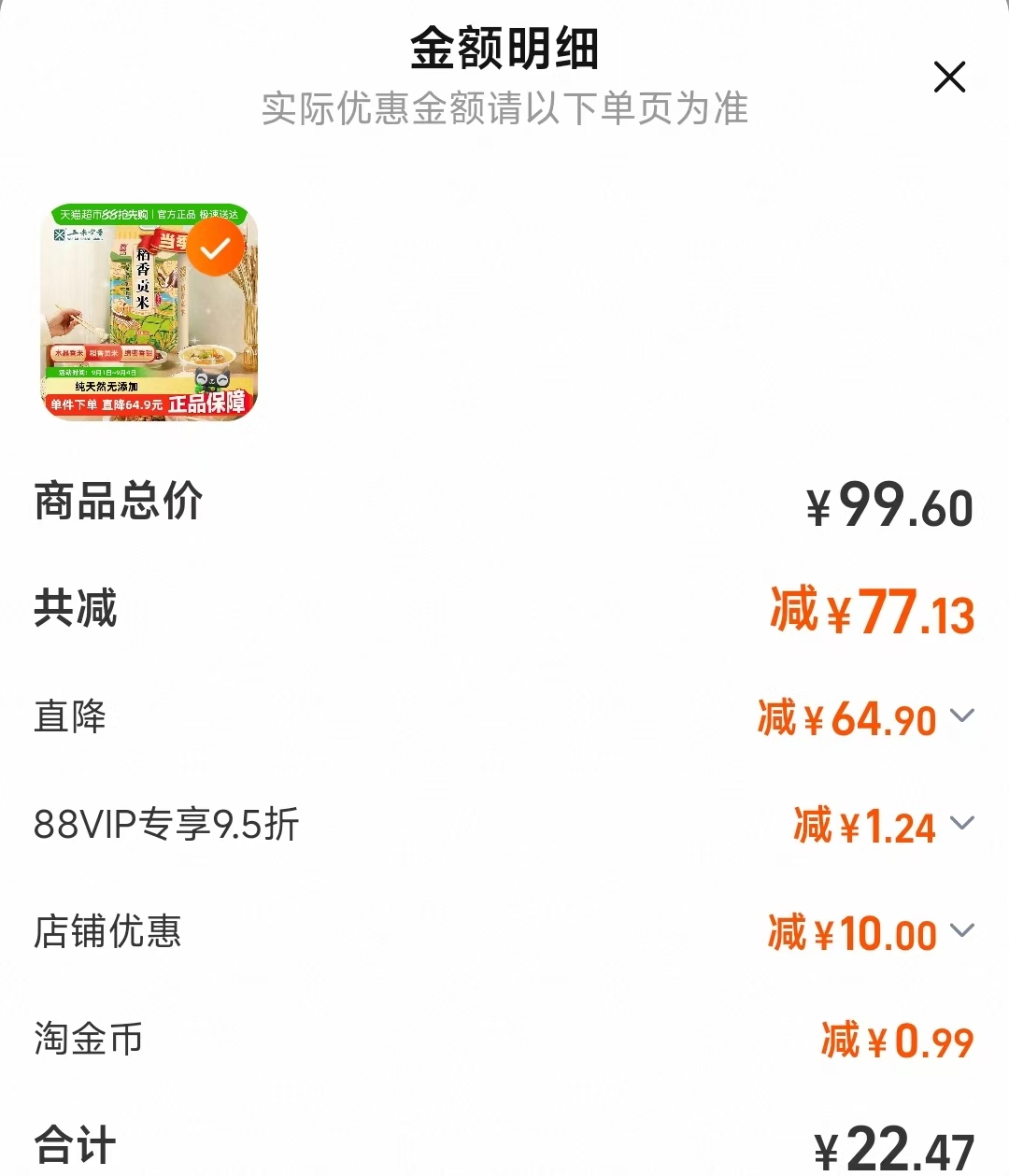Expand the 店铺优惠 discount details
This screenshot has height=1176, width=1009.
963,931
